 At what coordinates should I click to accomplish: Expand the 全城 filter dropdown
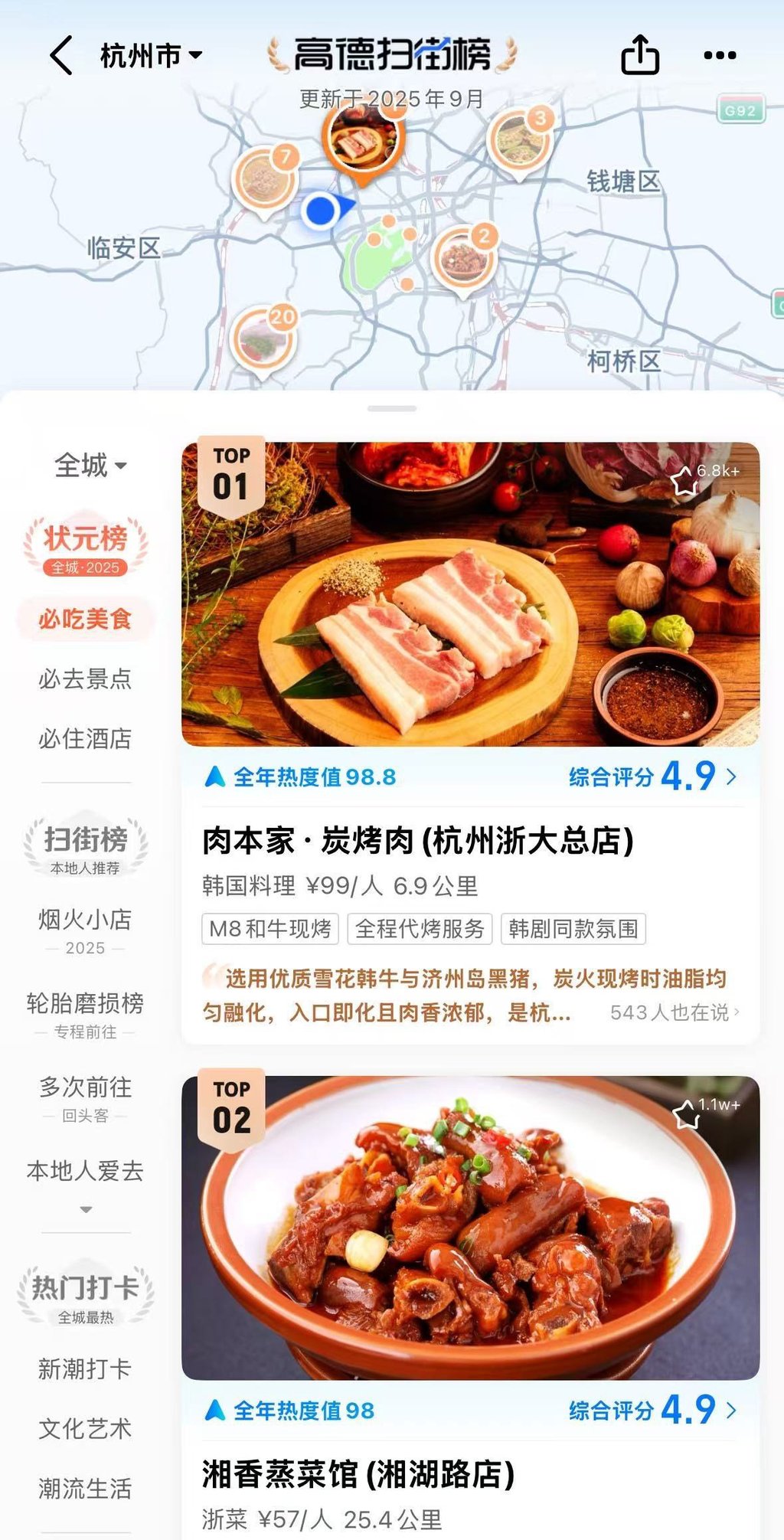(87, 466)
